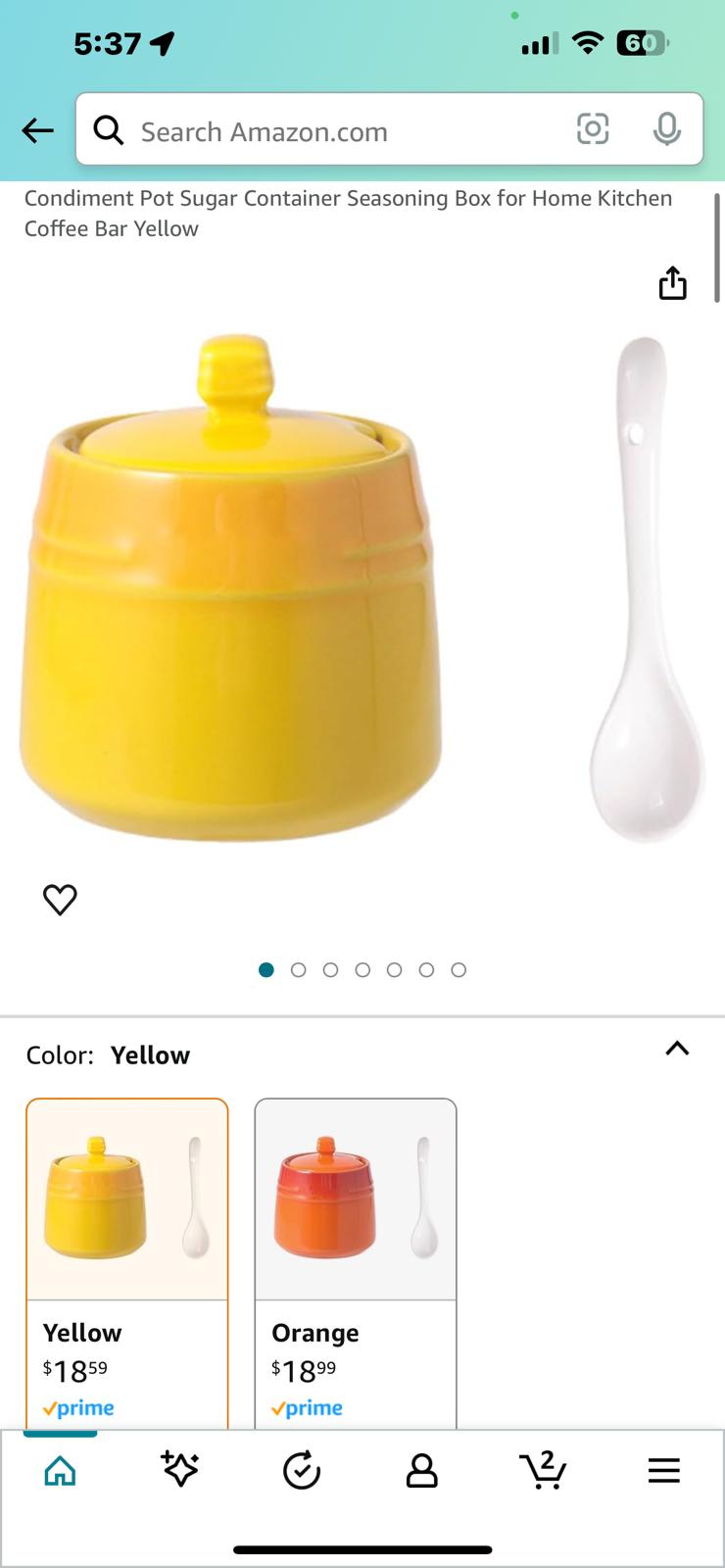Open camera lens search
This screenshot has width=725, height=1568.
(x=593, y=128)
